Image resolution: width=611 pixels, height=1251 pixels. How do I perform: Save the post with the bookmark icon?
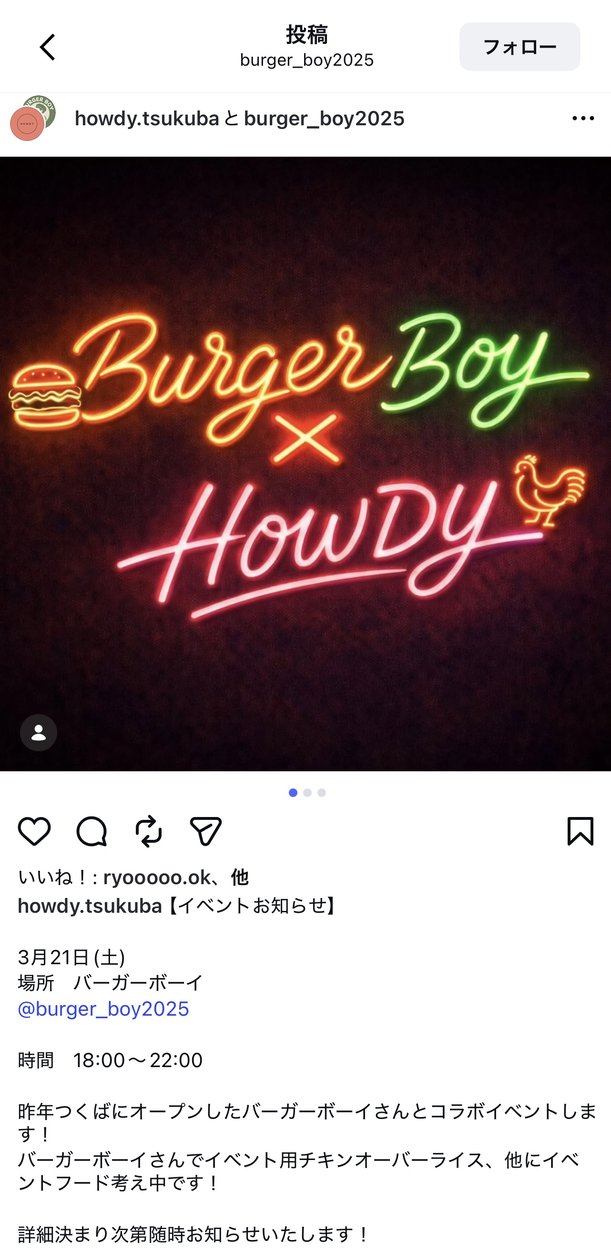580,831
